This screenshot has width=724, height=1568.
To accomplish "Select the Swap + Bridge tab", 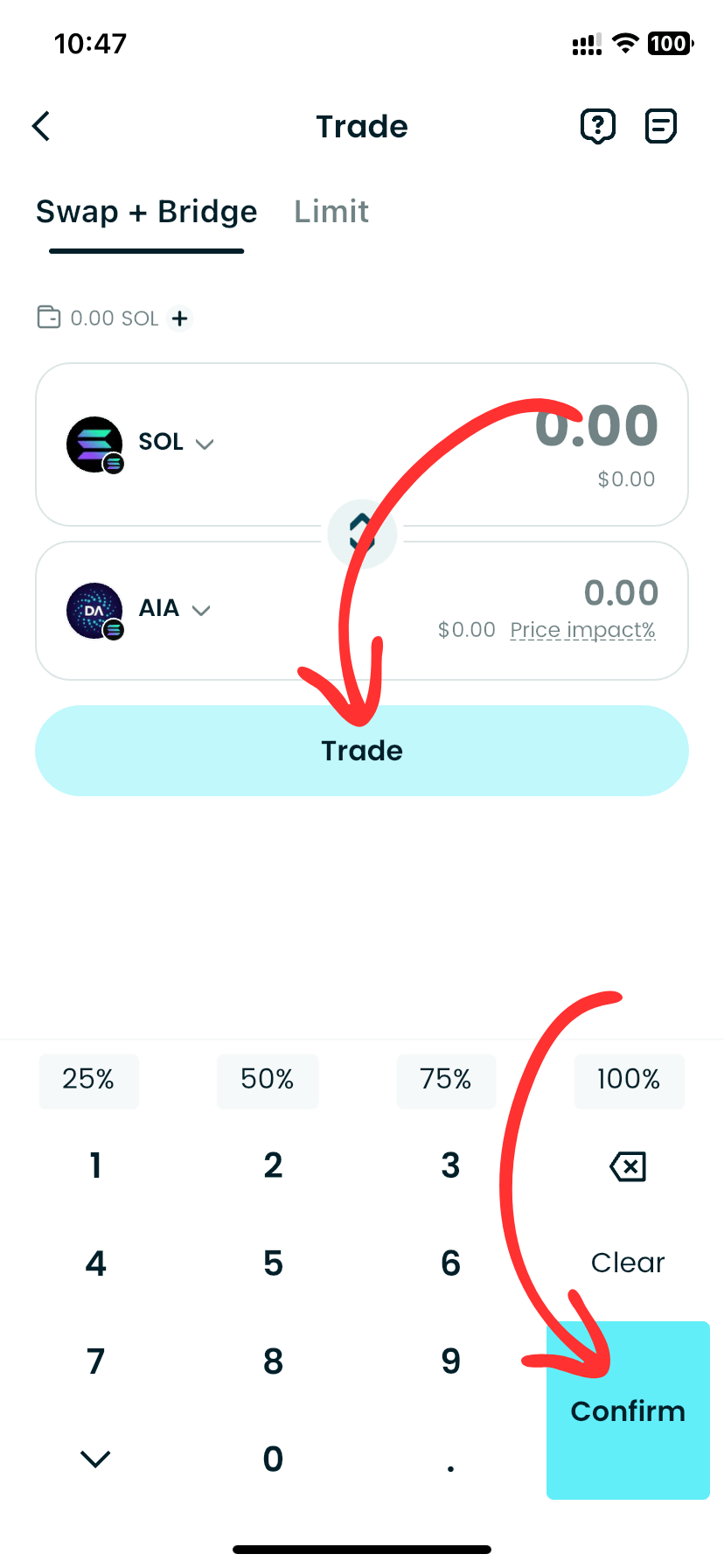I will [x=146, y=212].
